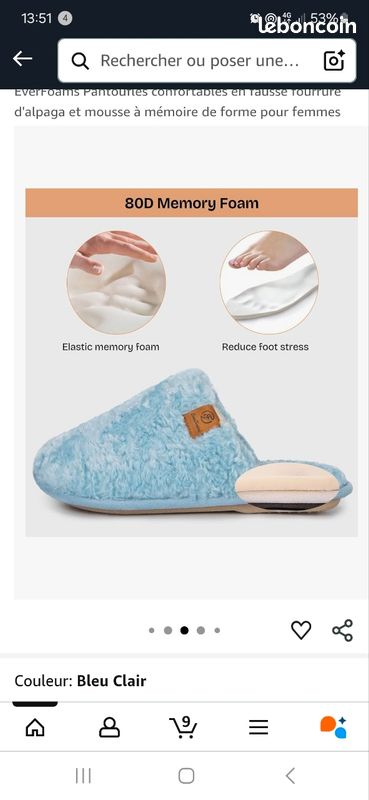The height and width of the screenshot is (800, 369).
Task: Go to the Home tab
Action: click(x=35, y=727)
